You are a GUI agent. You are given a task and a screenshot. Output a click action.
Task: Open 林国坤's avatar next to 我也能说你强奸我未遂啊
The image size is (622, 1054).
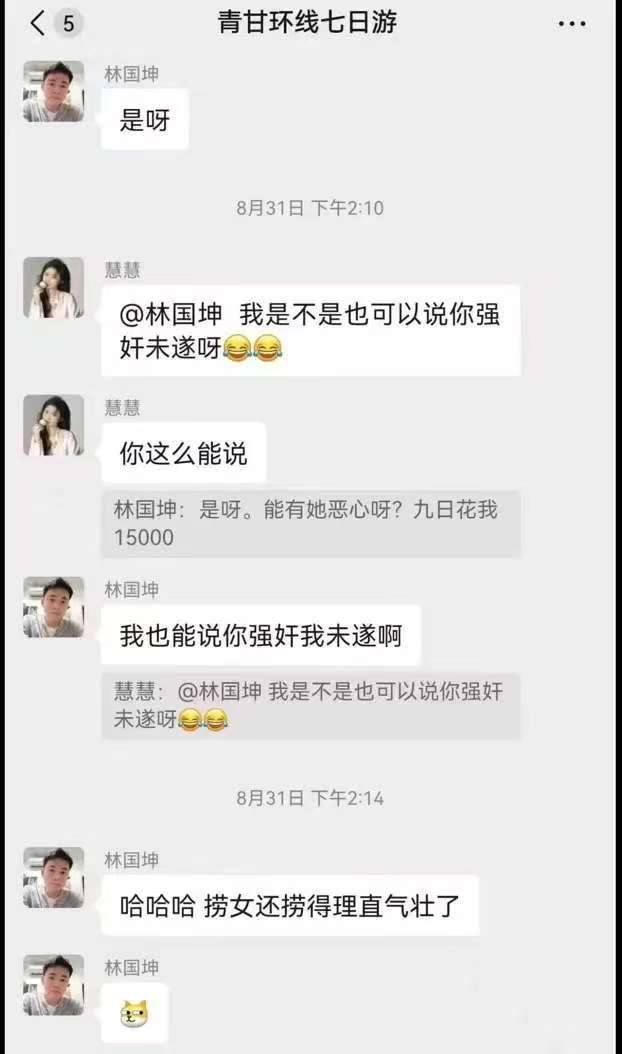(x=53, y=607)
